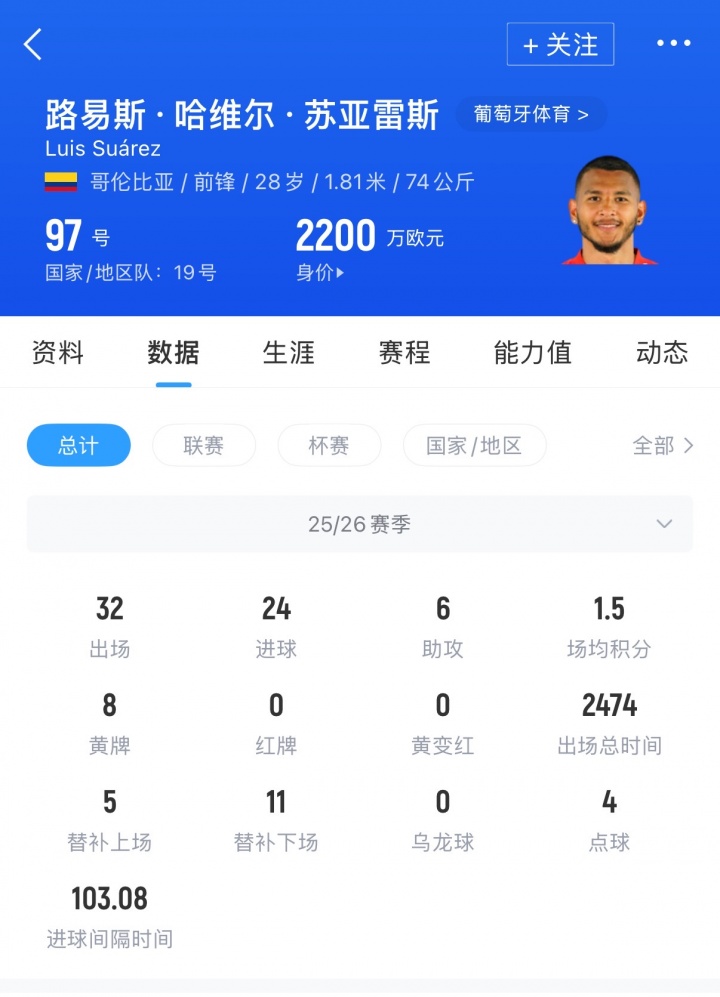Viewport: 720px width, 997px height.
Task: Follow Luis Suárez with the 关注 button
Action: click(x=560, y=45)
